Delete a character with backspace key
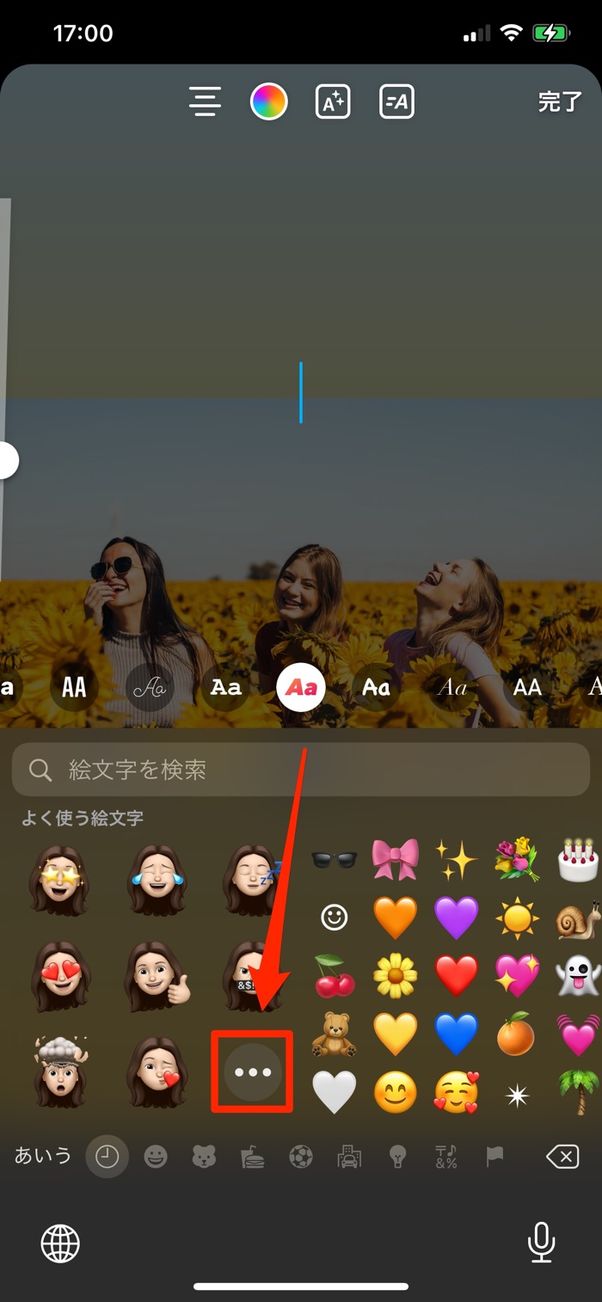 (562, 1157)
